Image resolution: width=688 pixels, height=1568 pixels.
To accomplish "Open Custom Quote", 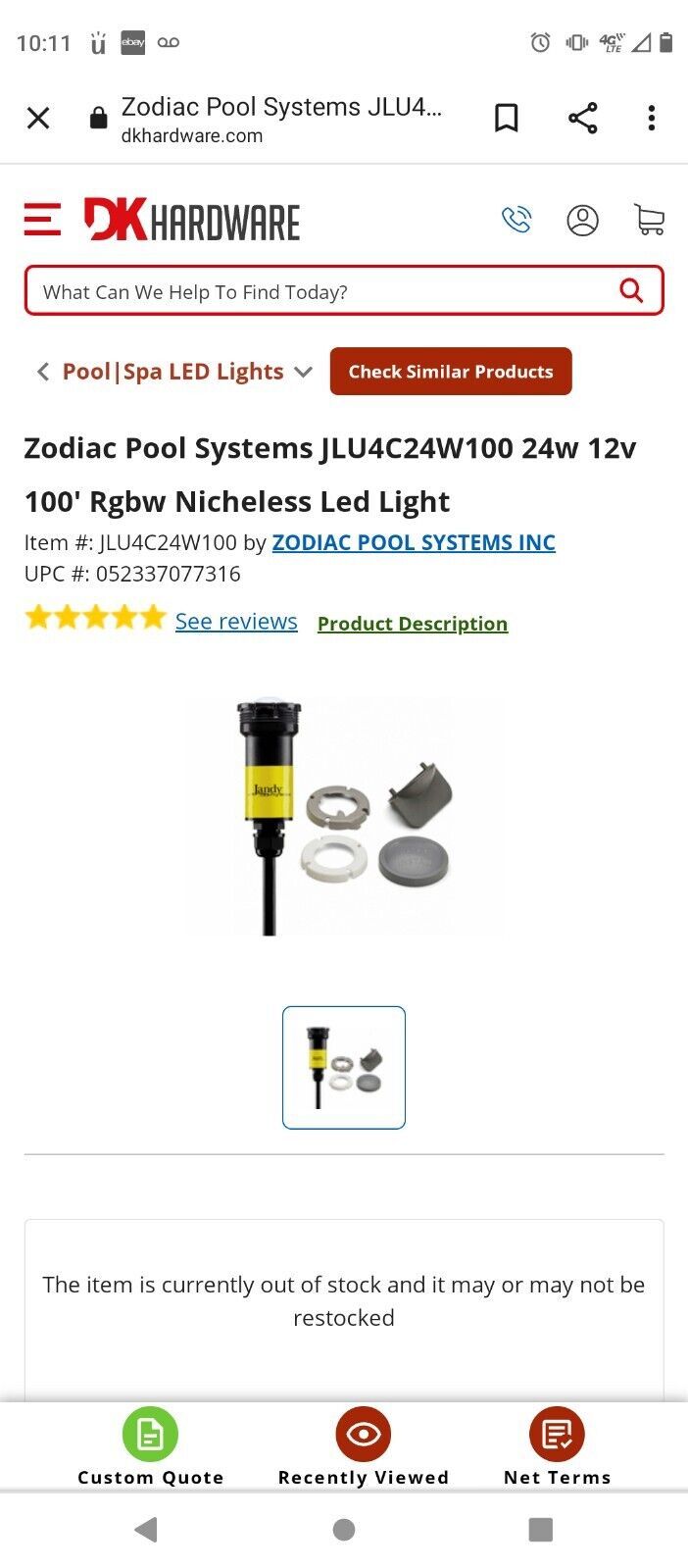I will 150,1447.
